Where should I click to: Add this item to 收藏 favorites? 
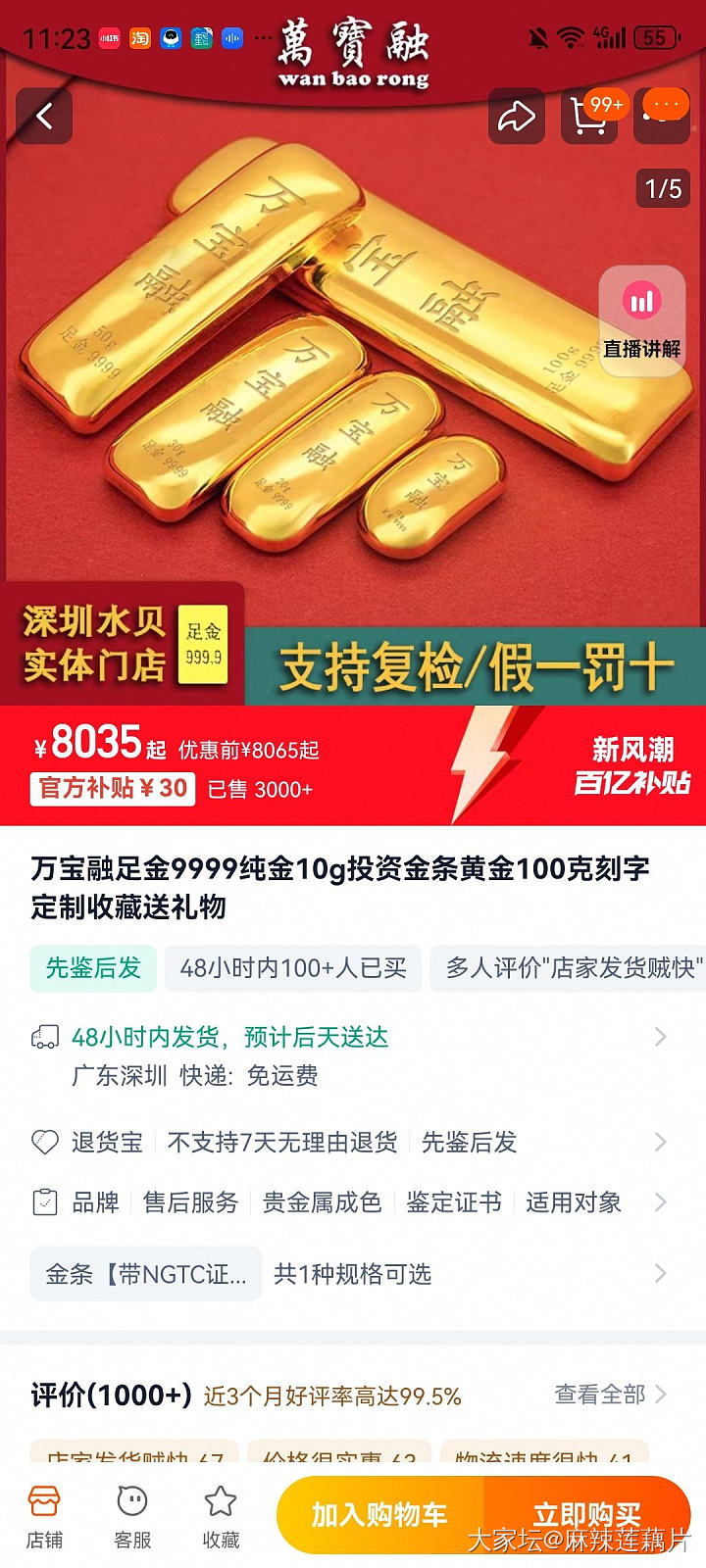click(x=221, y=1516)
